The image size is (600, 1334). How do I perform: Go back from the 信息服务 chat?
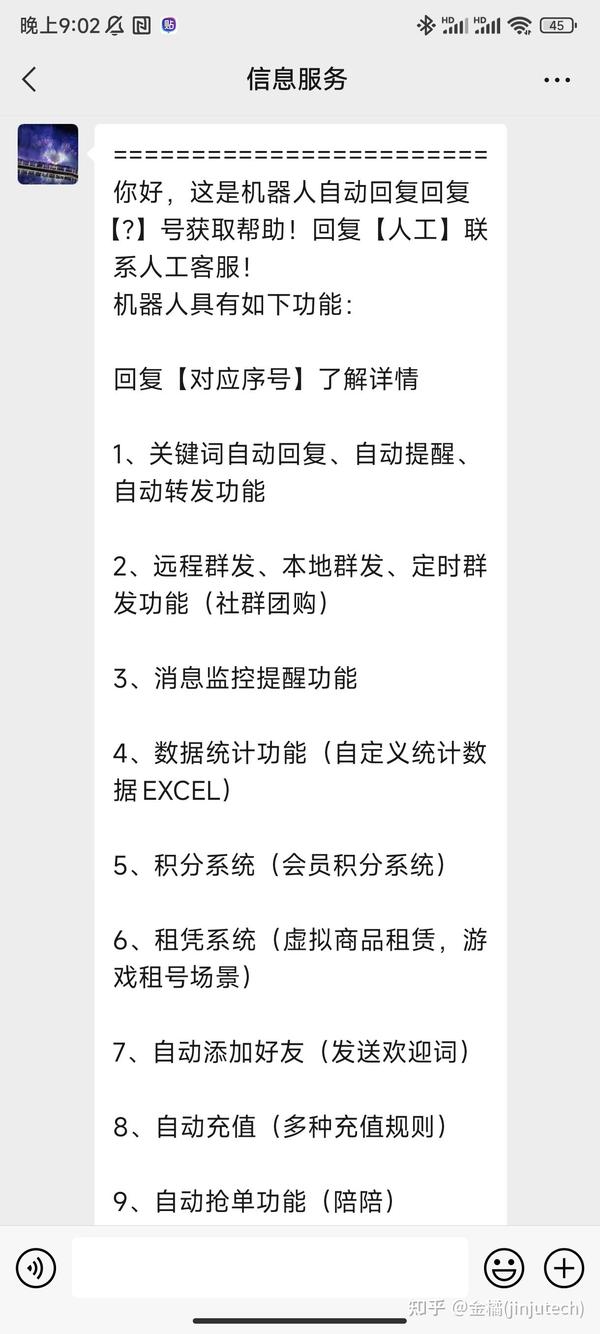[29, 80]
